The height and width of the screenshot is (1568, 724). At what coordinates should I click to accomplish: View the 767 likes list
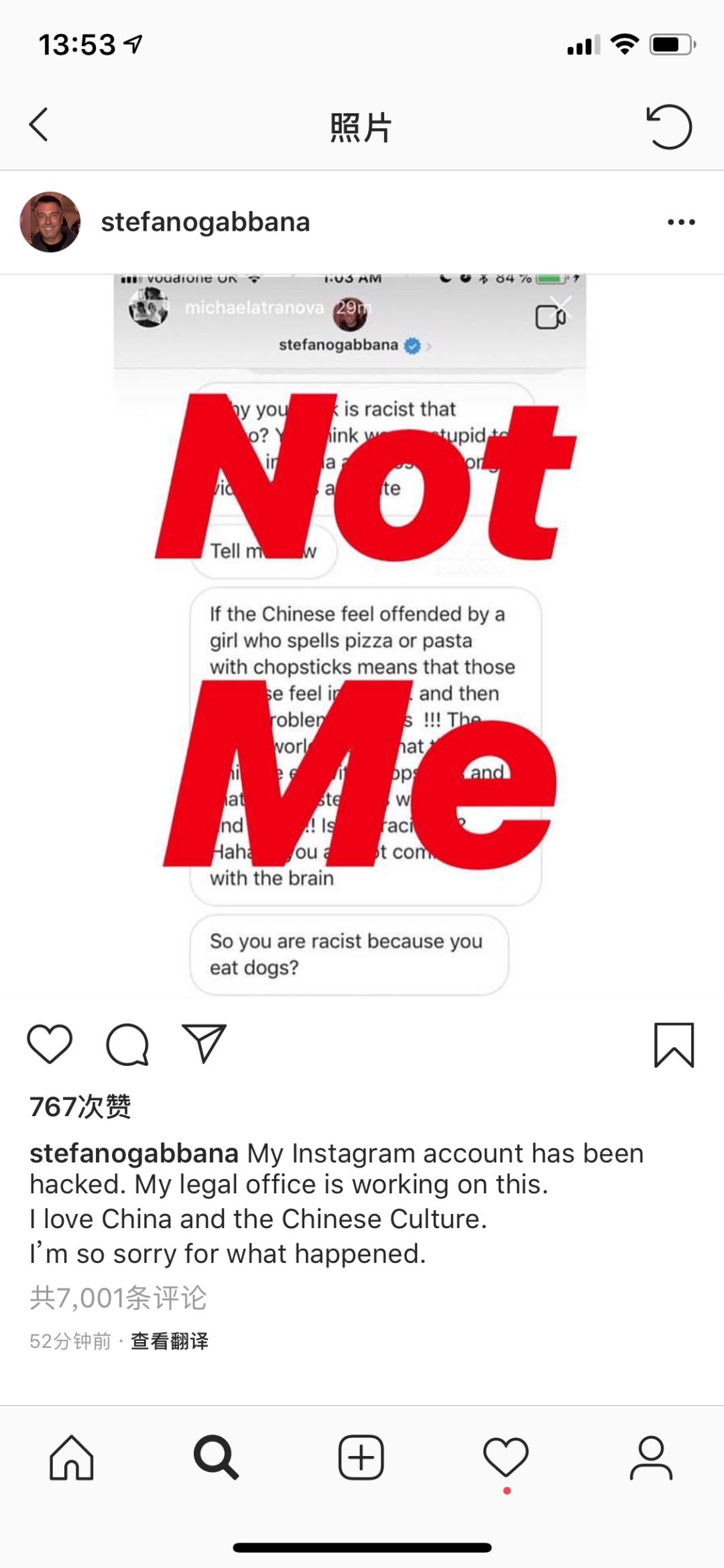tap(80, 1106)
